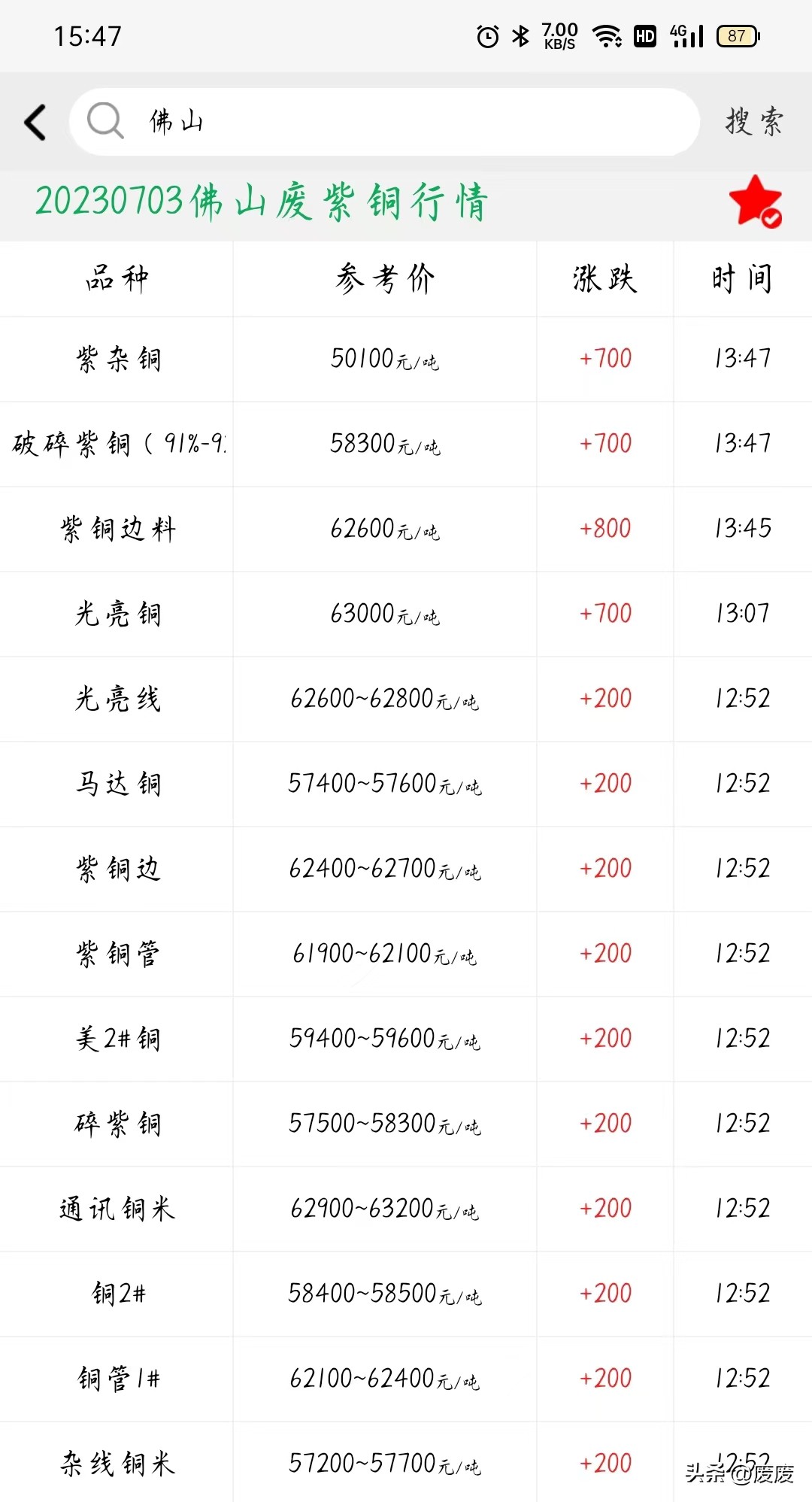This screenshot has height=1502, width=812.
Task: Tap the battery indicator showing 87
Action: tap(738, 35)
